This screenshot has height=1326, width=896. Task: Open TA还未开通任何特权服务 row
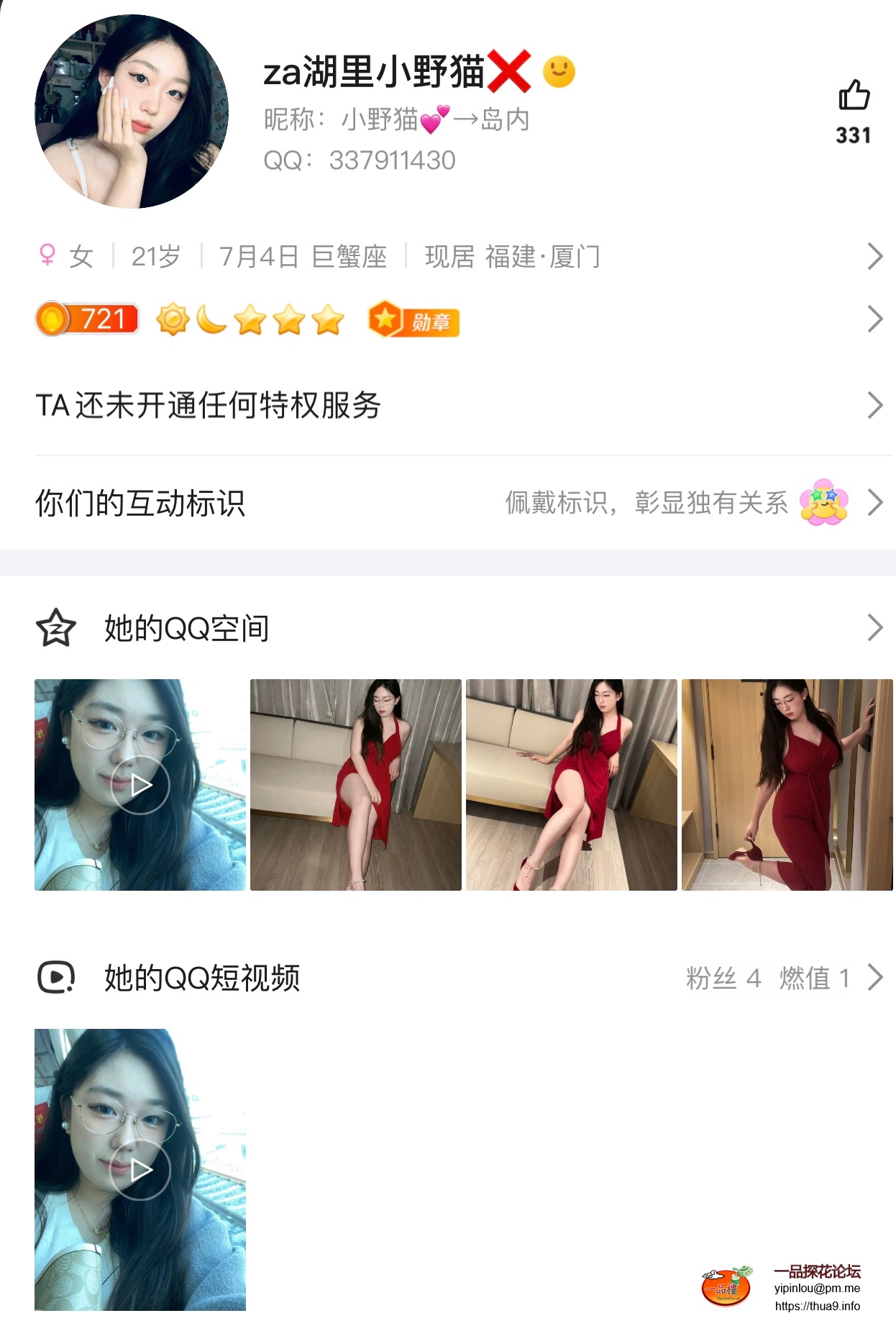click(460, 405)
